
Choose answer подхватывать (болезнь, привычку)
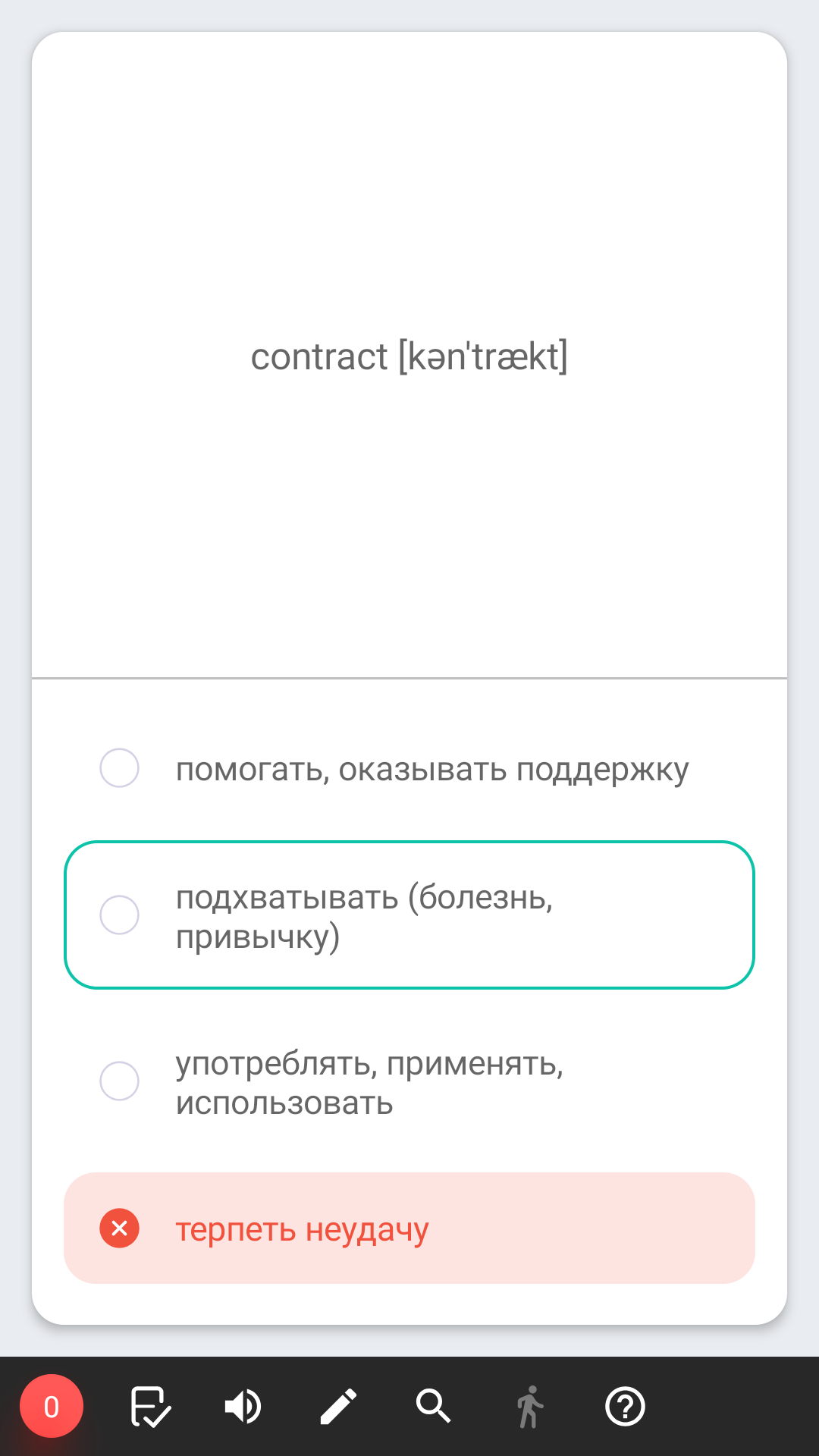click(x=409, y=915)
